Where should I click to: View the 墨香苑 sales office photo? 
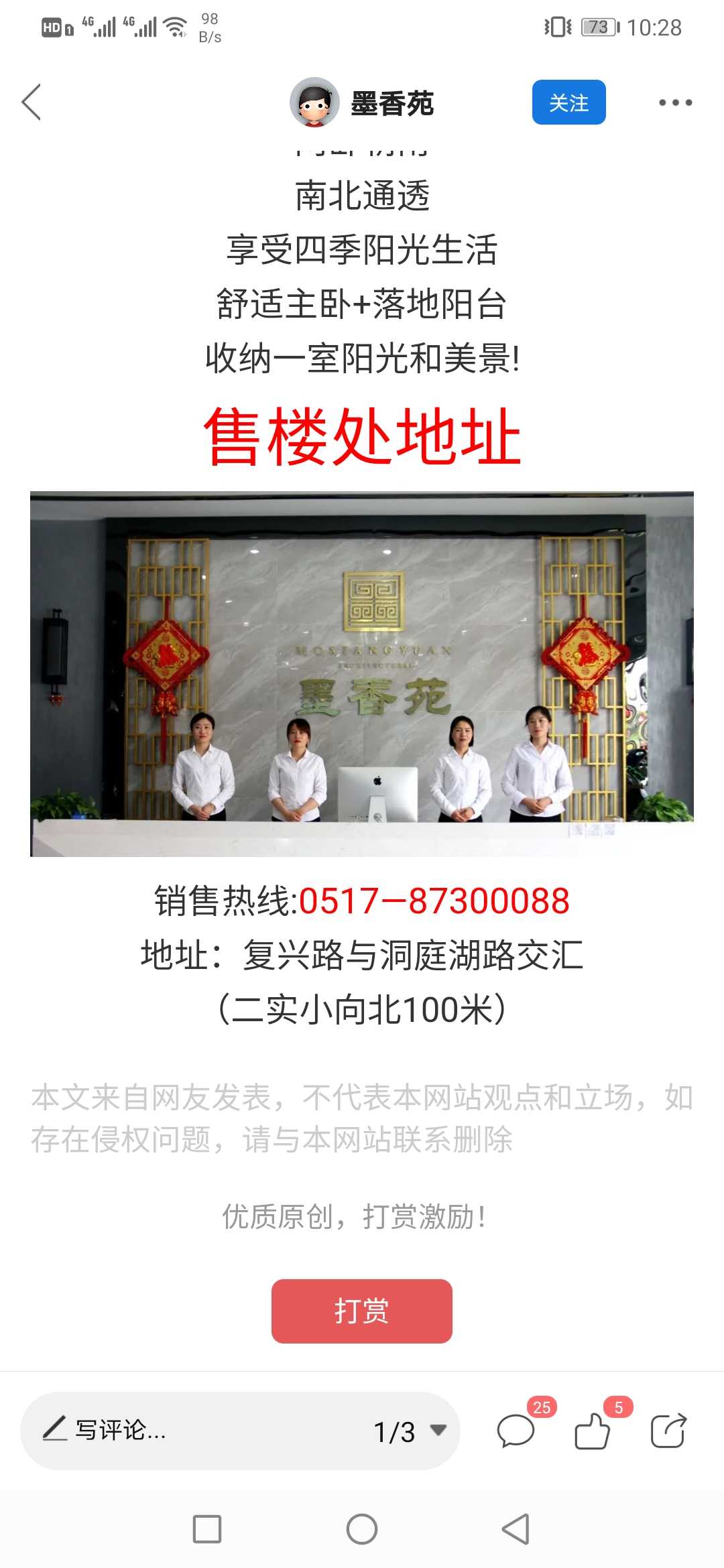[362, 673]
